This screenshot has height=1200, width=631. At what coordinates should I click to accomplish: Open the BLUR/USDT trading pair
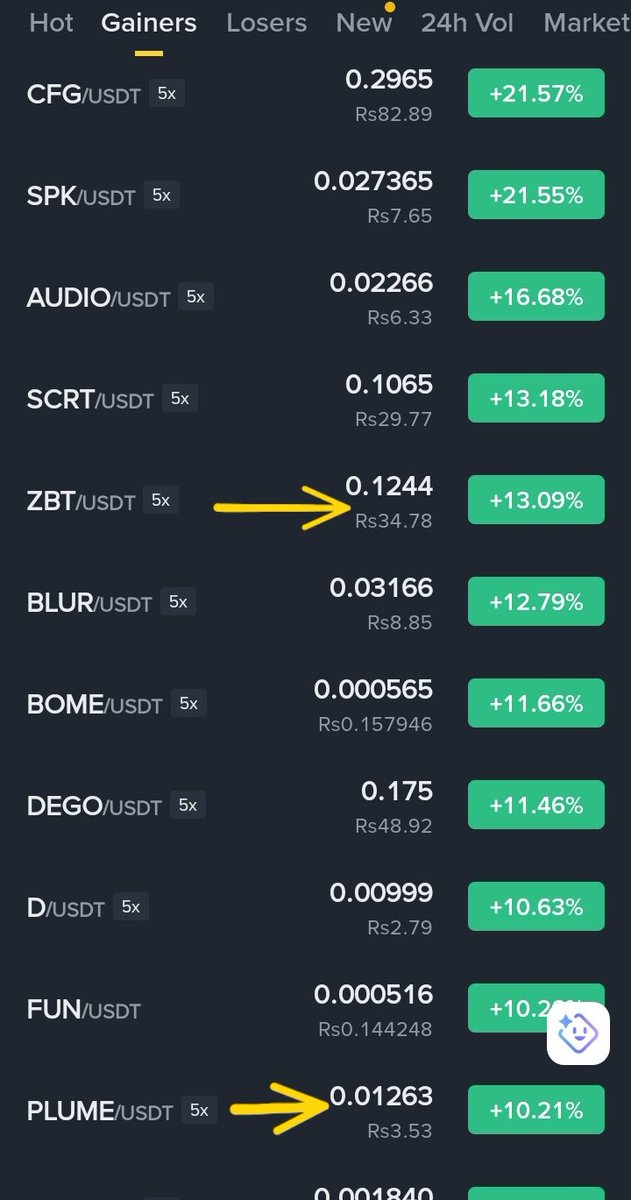point(89,602)
